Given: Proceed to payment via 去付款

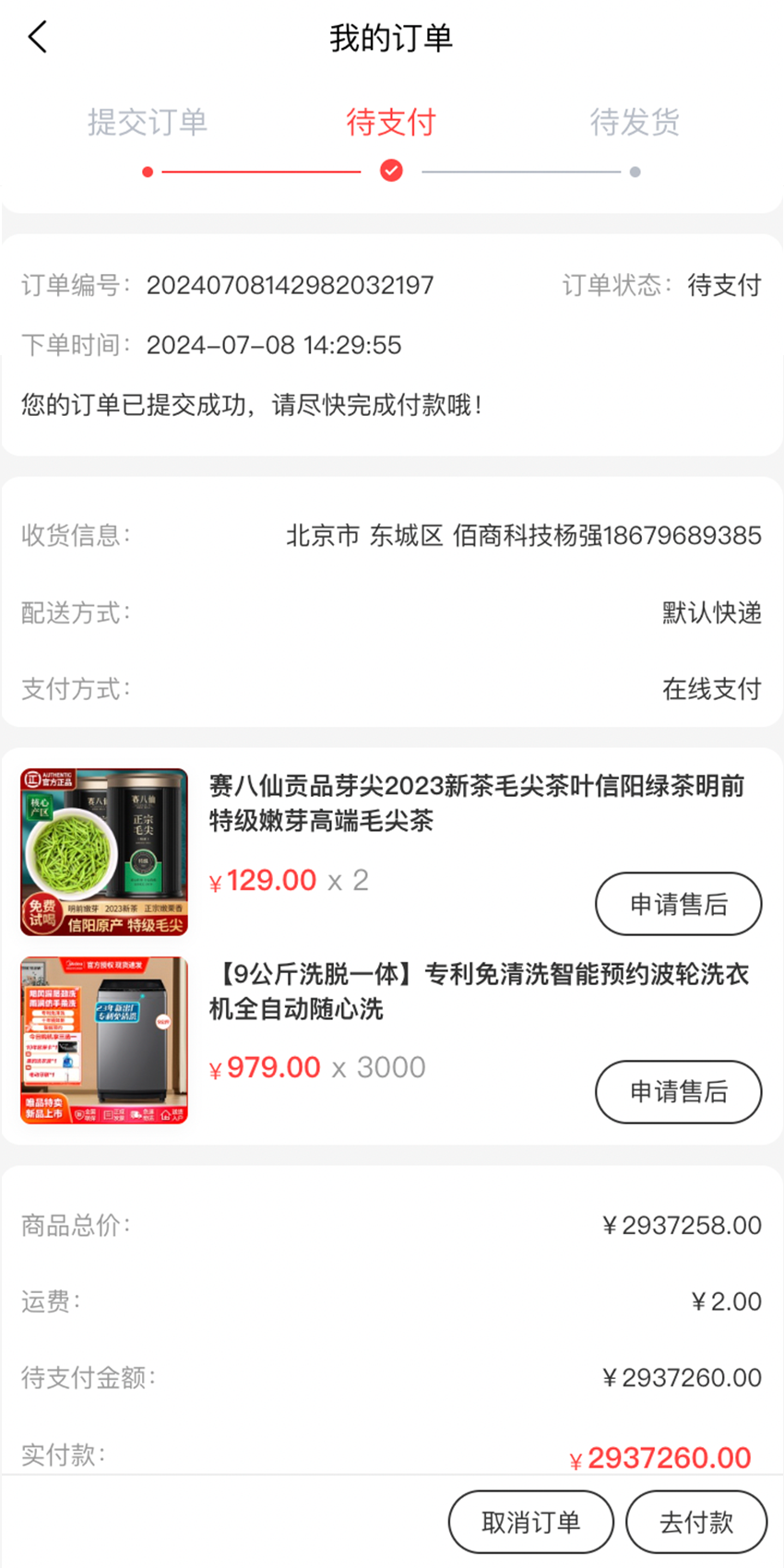Looking at the screenshot, I should [x=696, y=1522].
